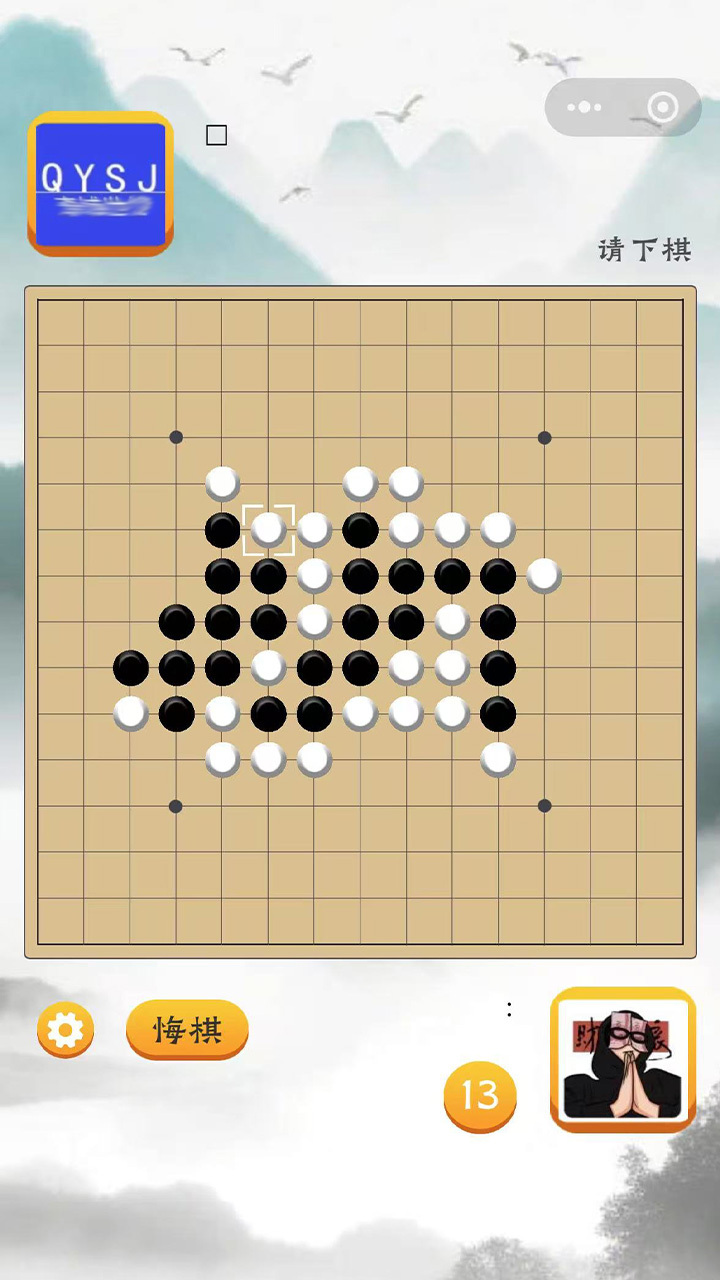Viewport: 720px width, 1280px height.
Task: Open the mini program more options menu
Action: coord(584,107)
